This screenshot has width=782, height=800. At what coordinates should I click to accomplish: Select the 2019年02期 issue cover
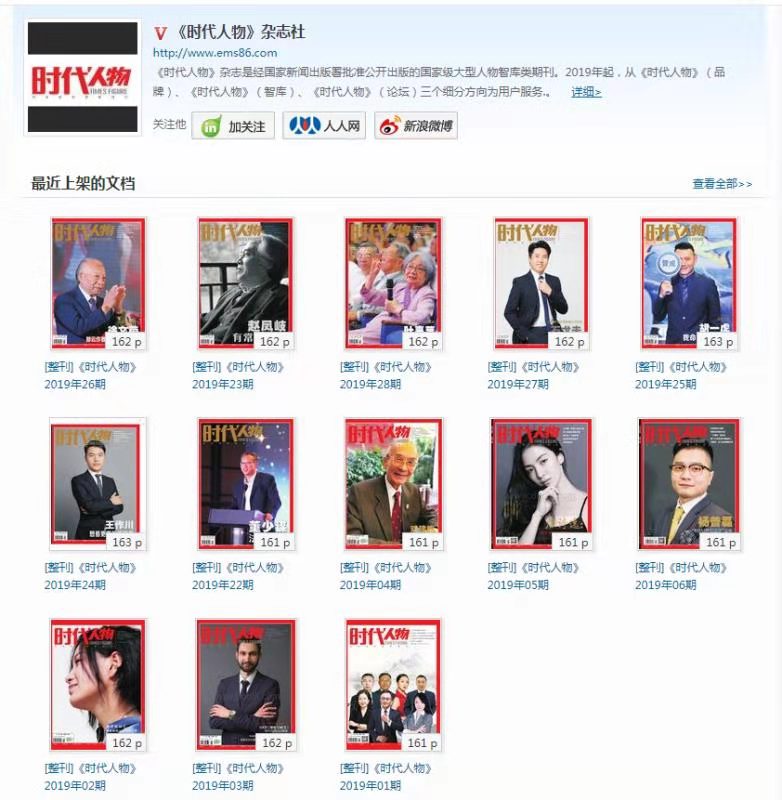tap(98, 685)
